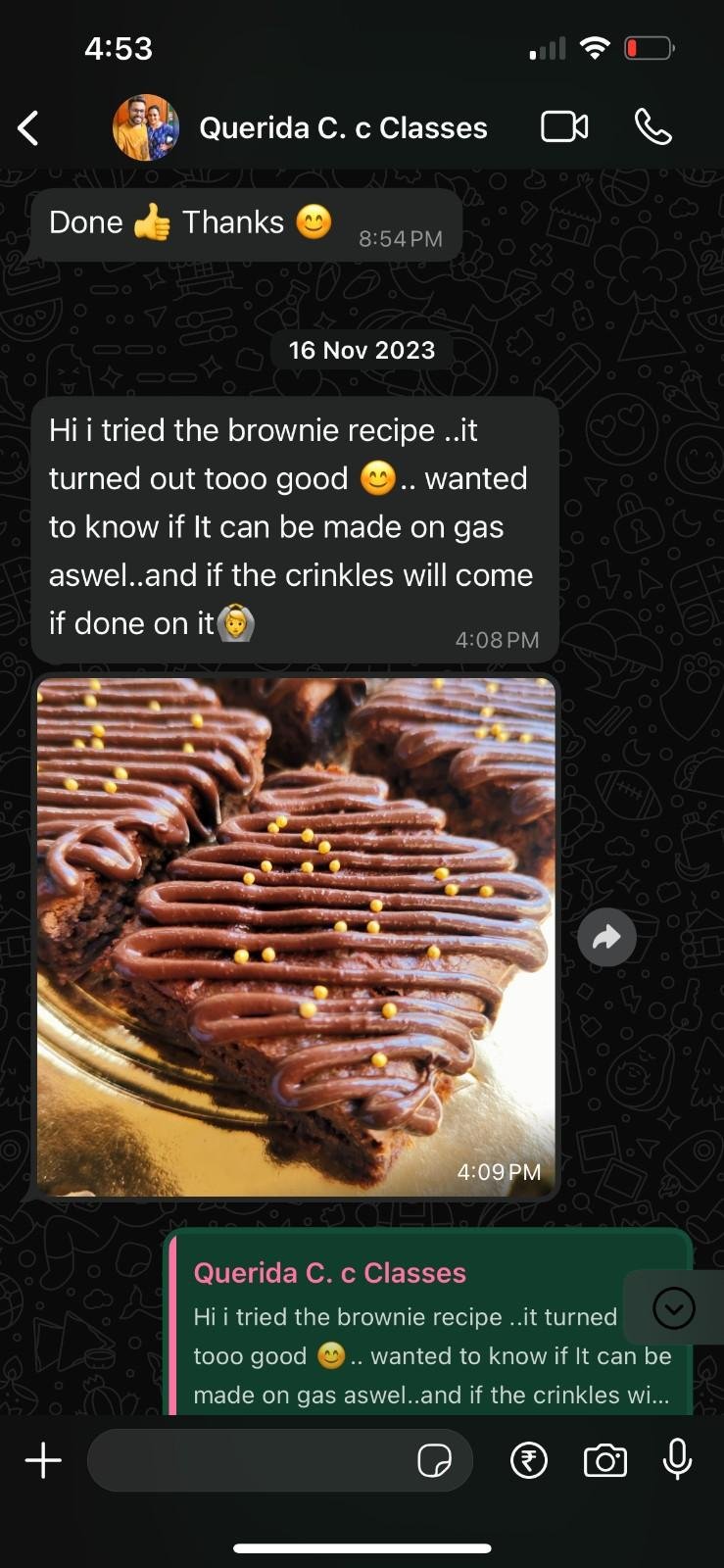
Task: Start a voice call with Querida
Action: pos(652,127)
